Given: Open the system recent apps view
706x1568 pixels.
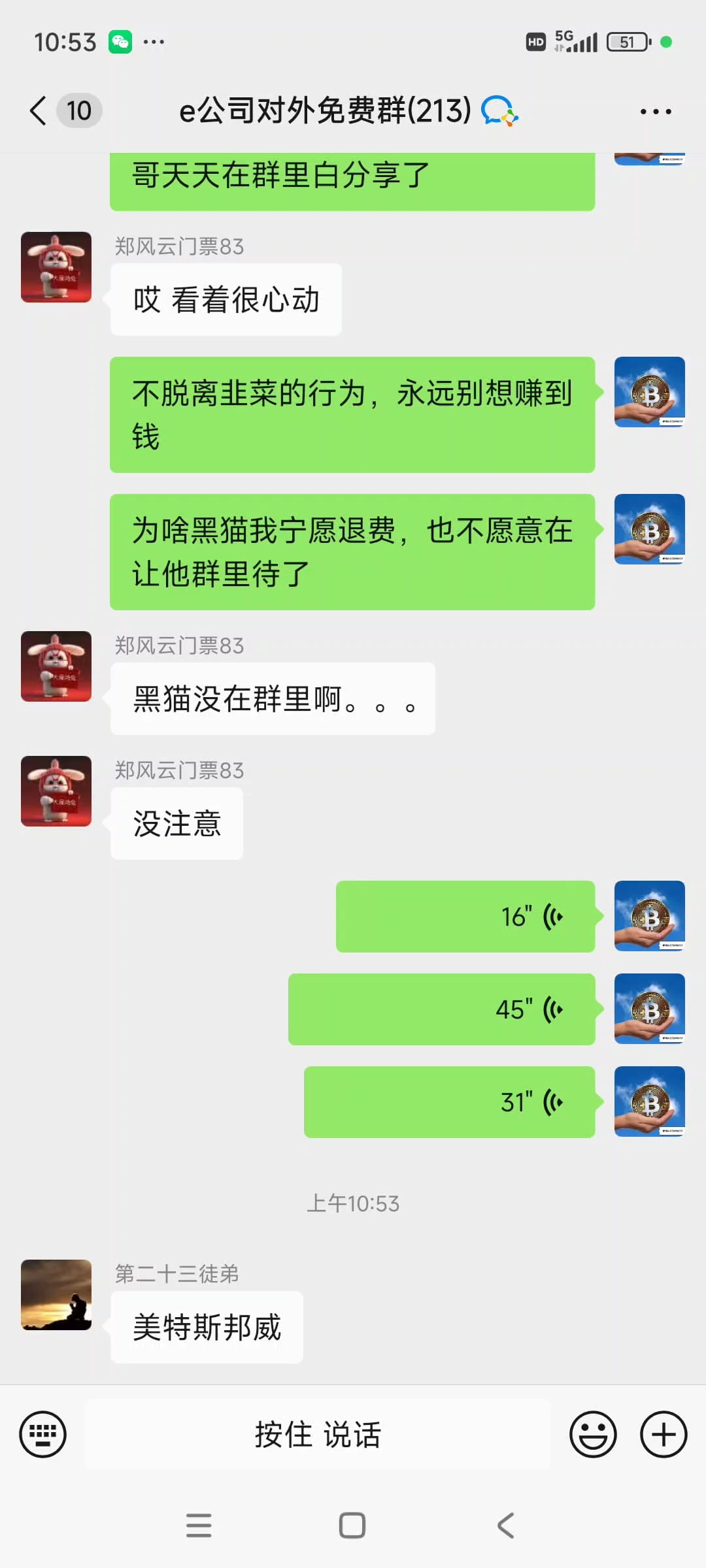Looking at the screenshot, I should coord(199,1526).
